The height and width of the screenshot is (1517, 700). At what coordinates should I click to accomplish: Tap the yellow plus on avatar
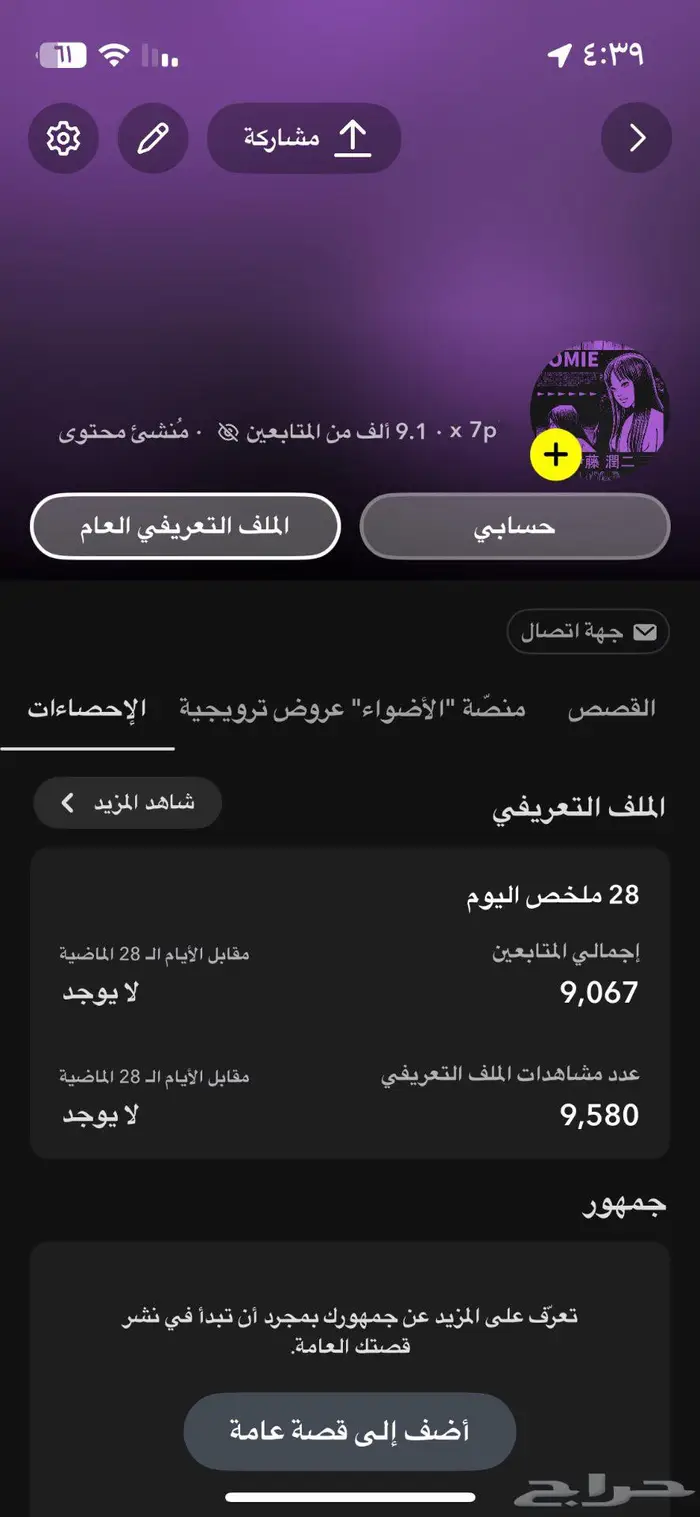[556, 455]
